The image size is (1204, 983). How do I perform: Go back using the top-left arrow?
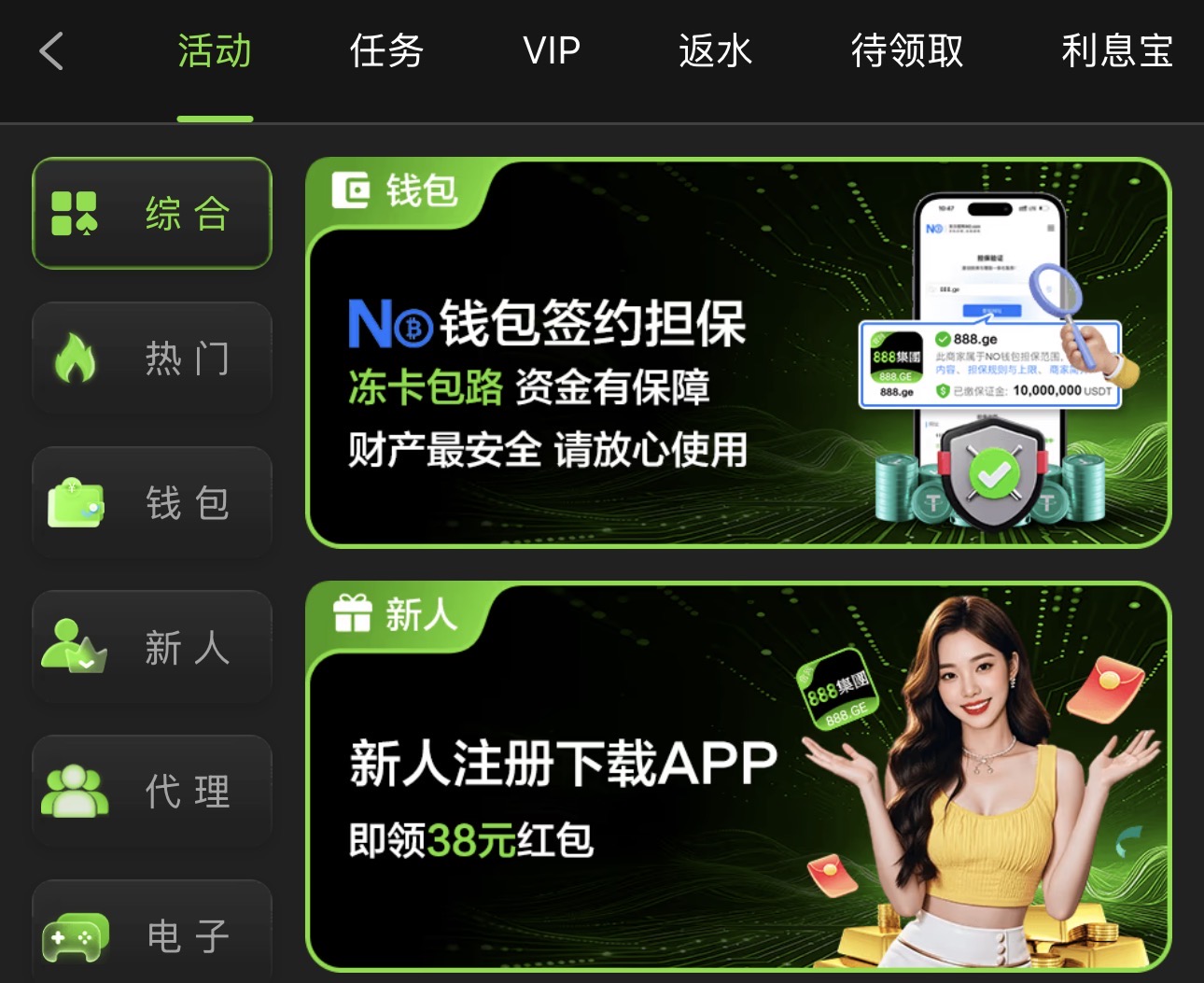pos(51,51)
